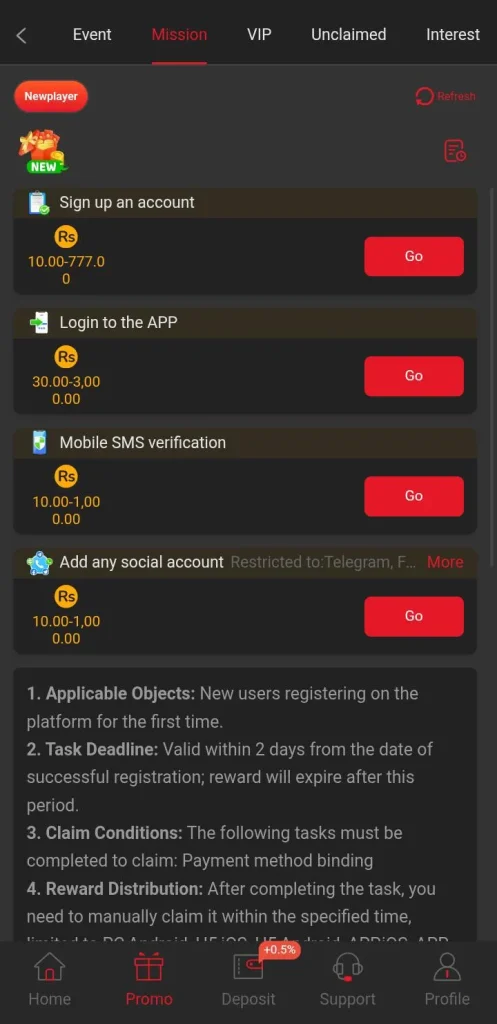The height and width of the screenshot is (1024, 497).
Task: Select the New gift box mission icon
Action: tap(43, 152)
